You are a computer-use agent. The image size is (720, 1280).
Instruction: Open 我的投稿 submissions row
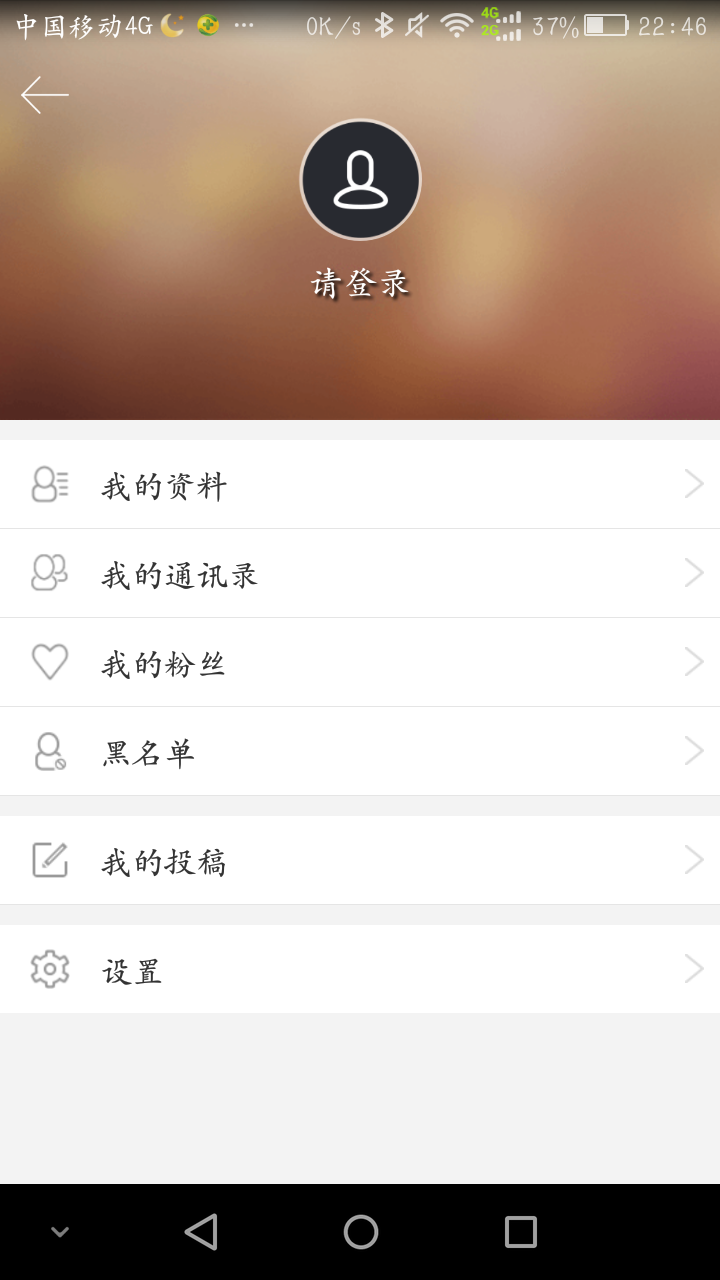tap(360, 861)
